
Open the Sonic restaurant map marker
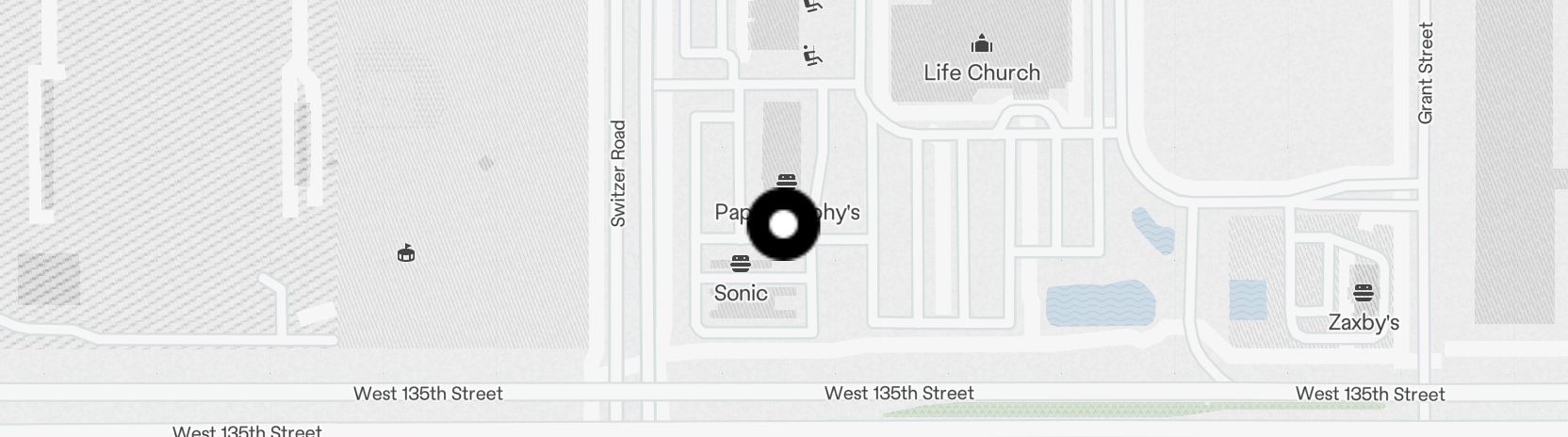click(x=741, y=263)
